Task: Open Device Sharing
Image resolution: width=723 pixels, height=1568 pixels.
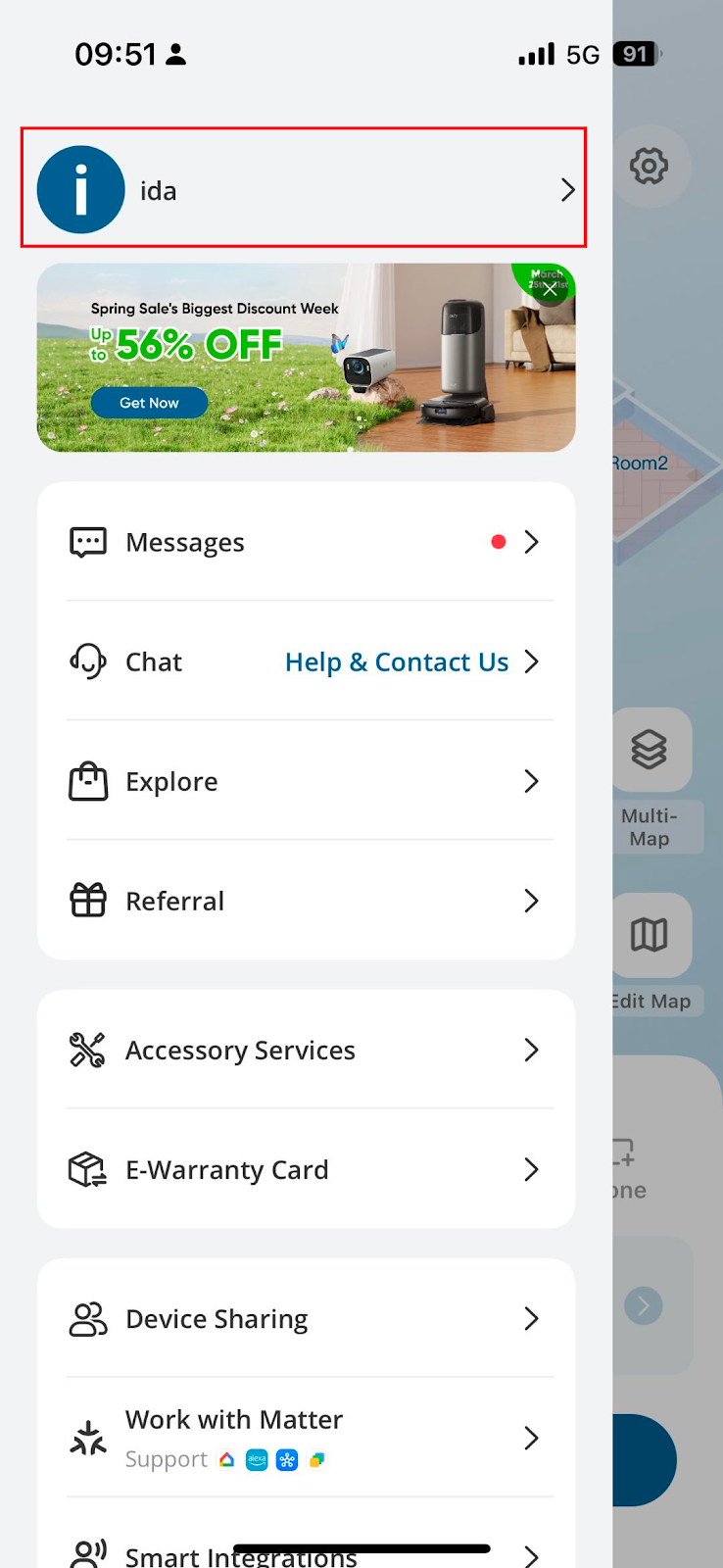Action: tap(306, 1318)
